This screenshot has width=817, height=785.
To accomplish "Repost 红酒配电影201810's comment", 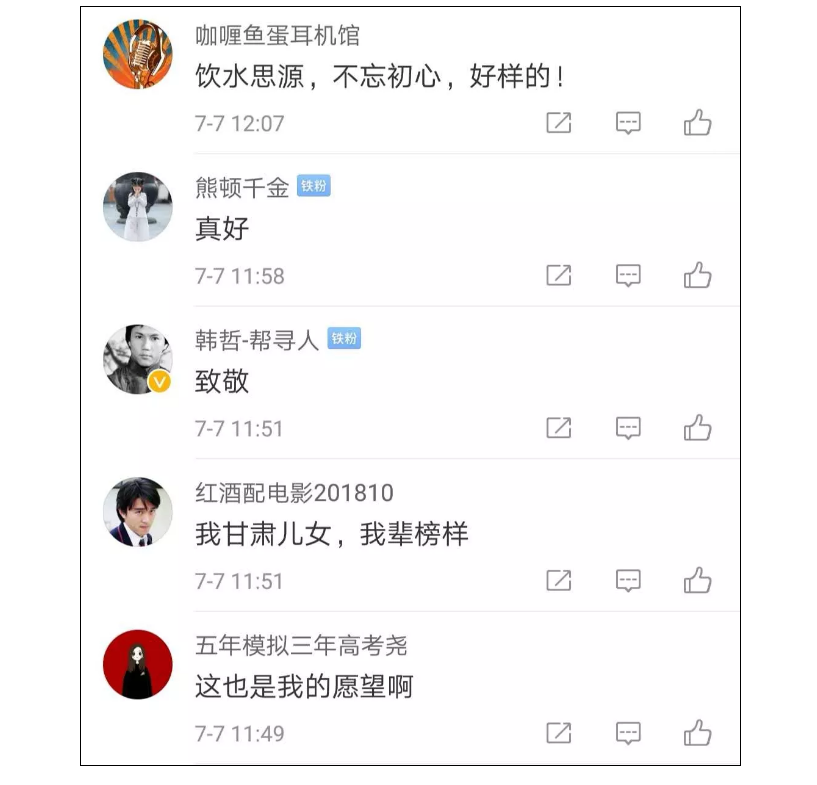I will point(558,580).
